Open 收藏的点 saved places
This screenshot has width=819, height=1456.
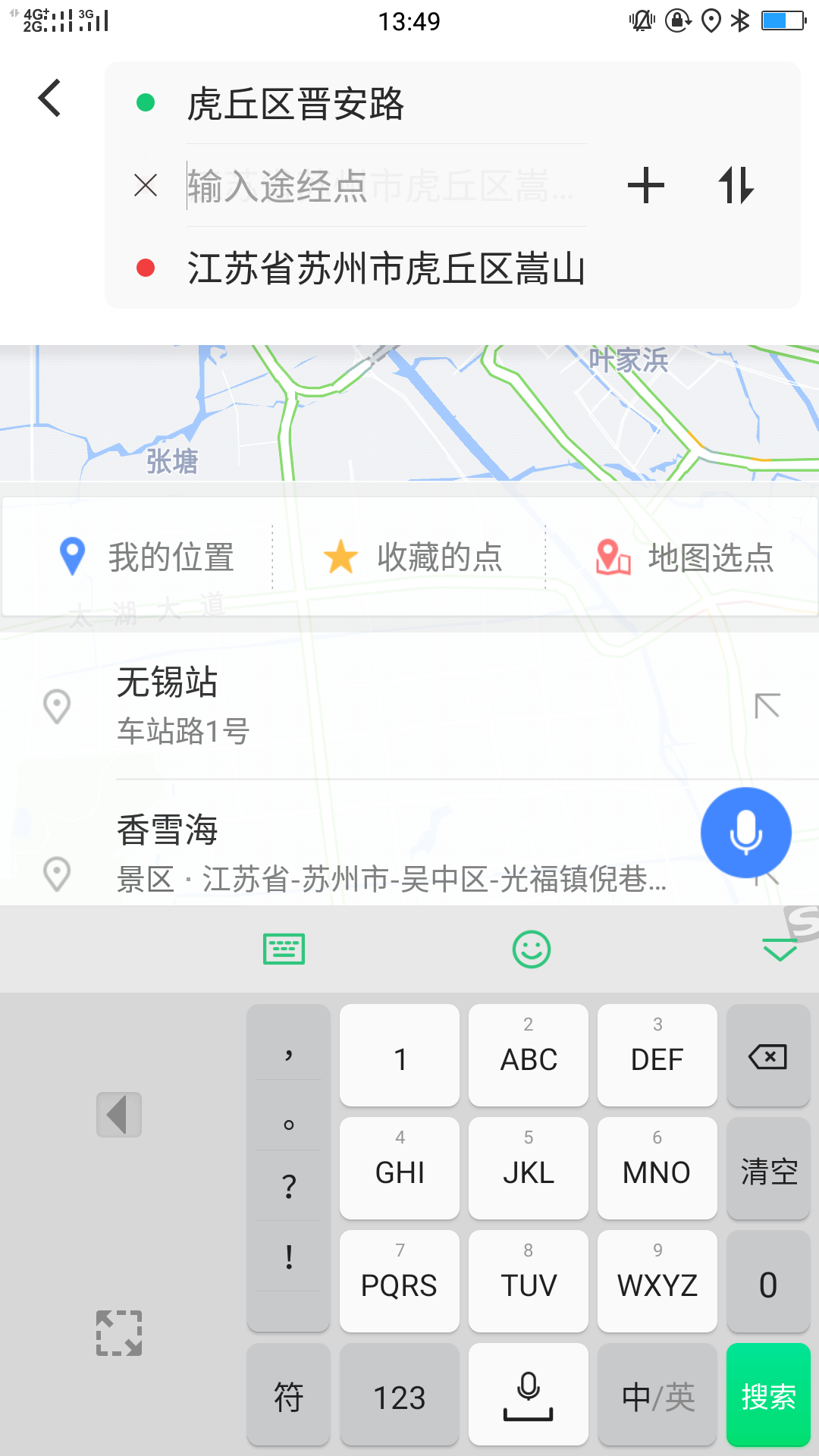[x=413, y=557]
